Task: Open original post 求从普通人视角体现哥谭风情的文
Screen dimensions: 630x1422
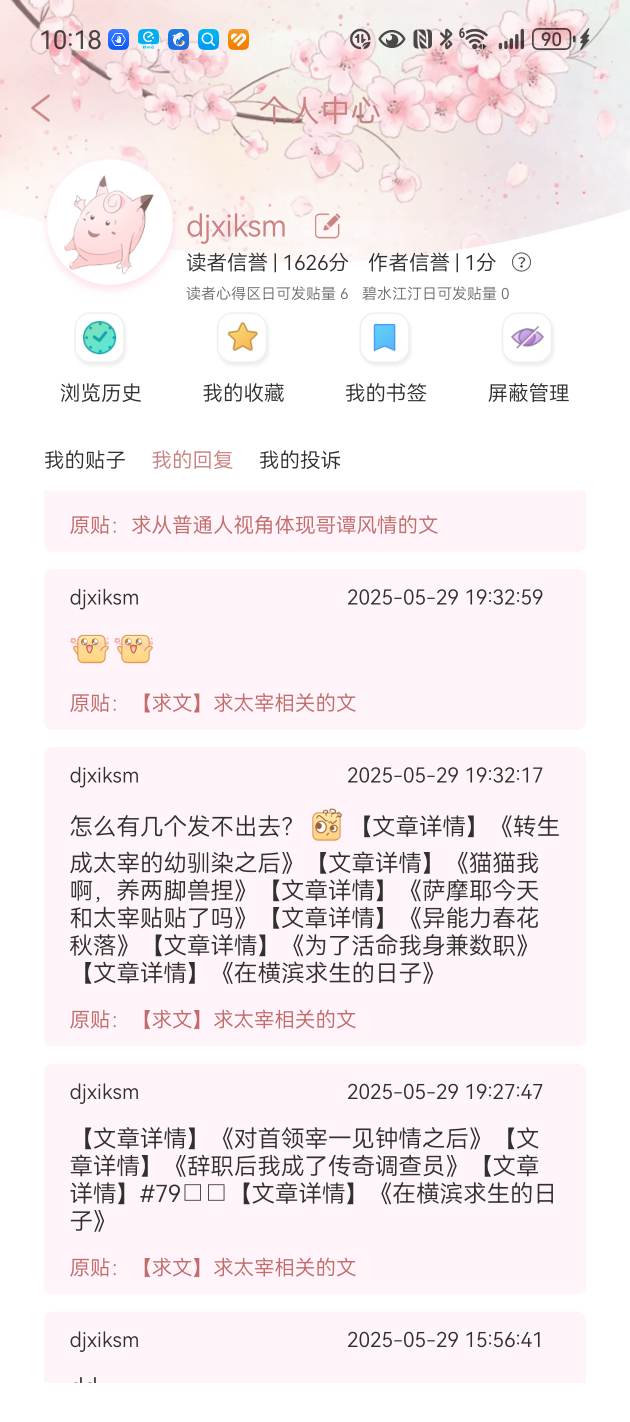Action: pos(285,525)
